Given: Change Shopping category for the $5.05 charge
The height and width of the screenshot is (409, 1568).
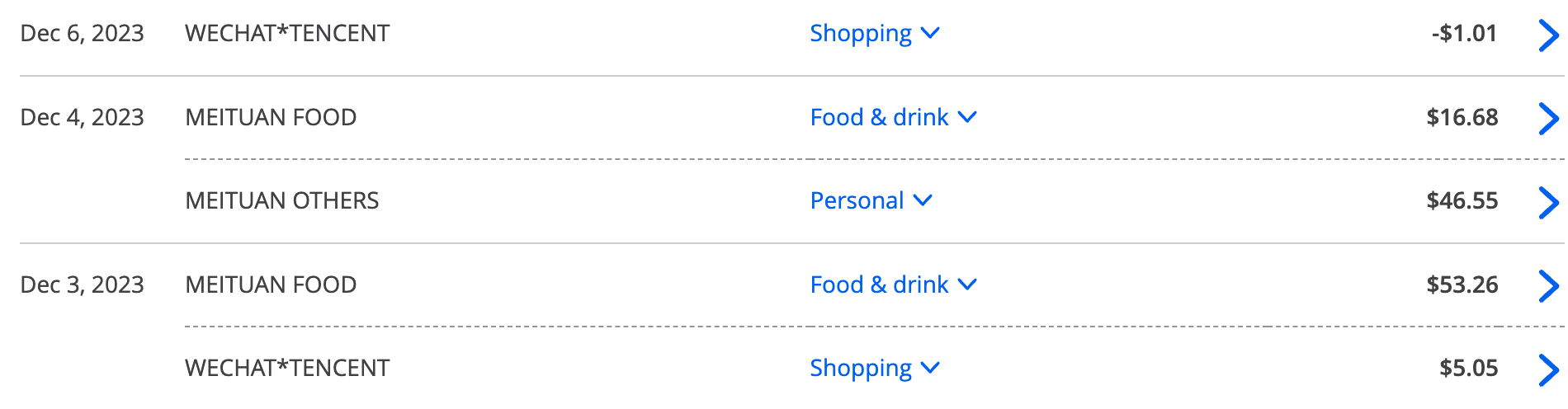Looking at the screenshot, I should tap(874, 369).
